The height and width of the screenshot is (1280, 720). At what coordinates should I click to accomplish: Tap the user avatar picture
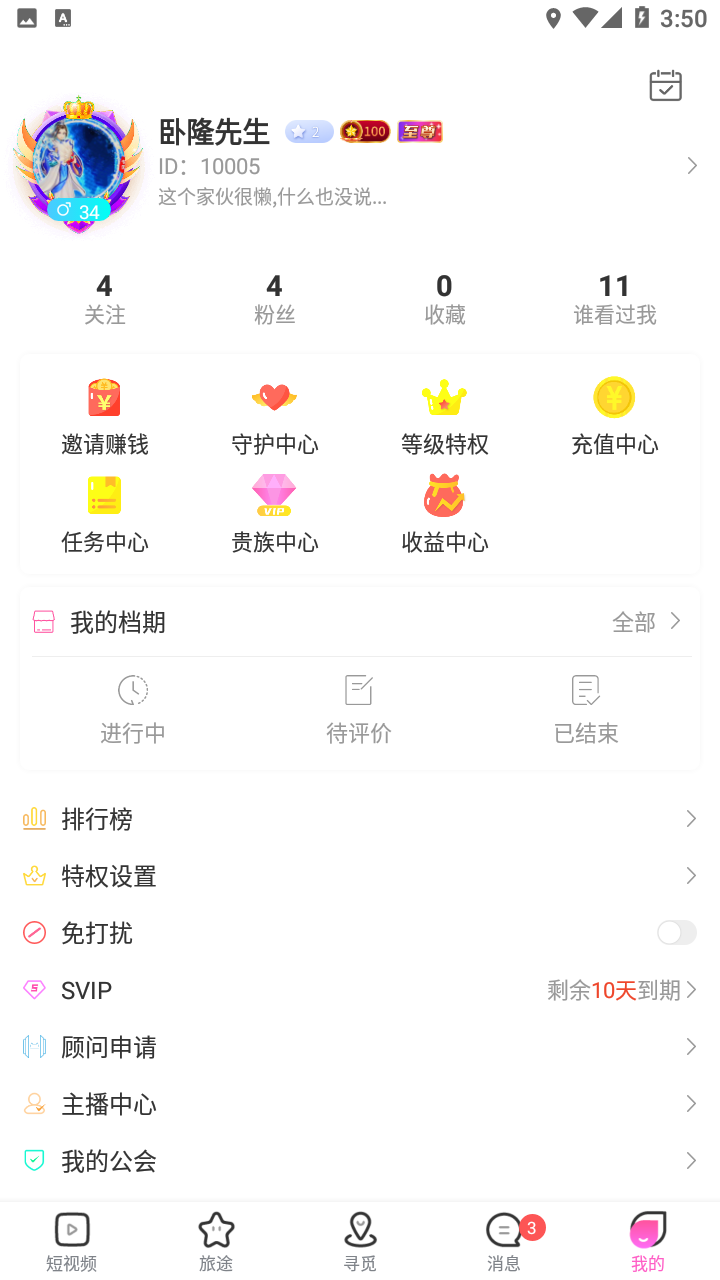click(x=77, y=160)
